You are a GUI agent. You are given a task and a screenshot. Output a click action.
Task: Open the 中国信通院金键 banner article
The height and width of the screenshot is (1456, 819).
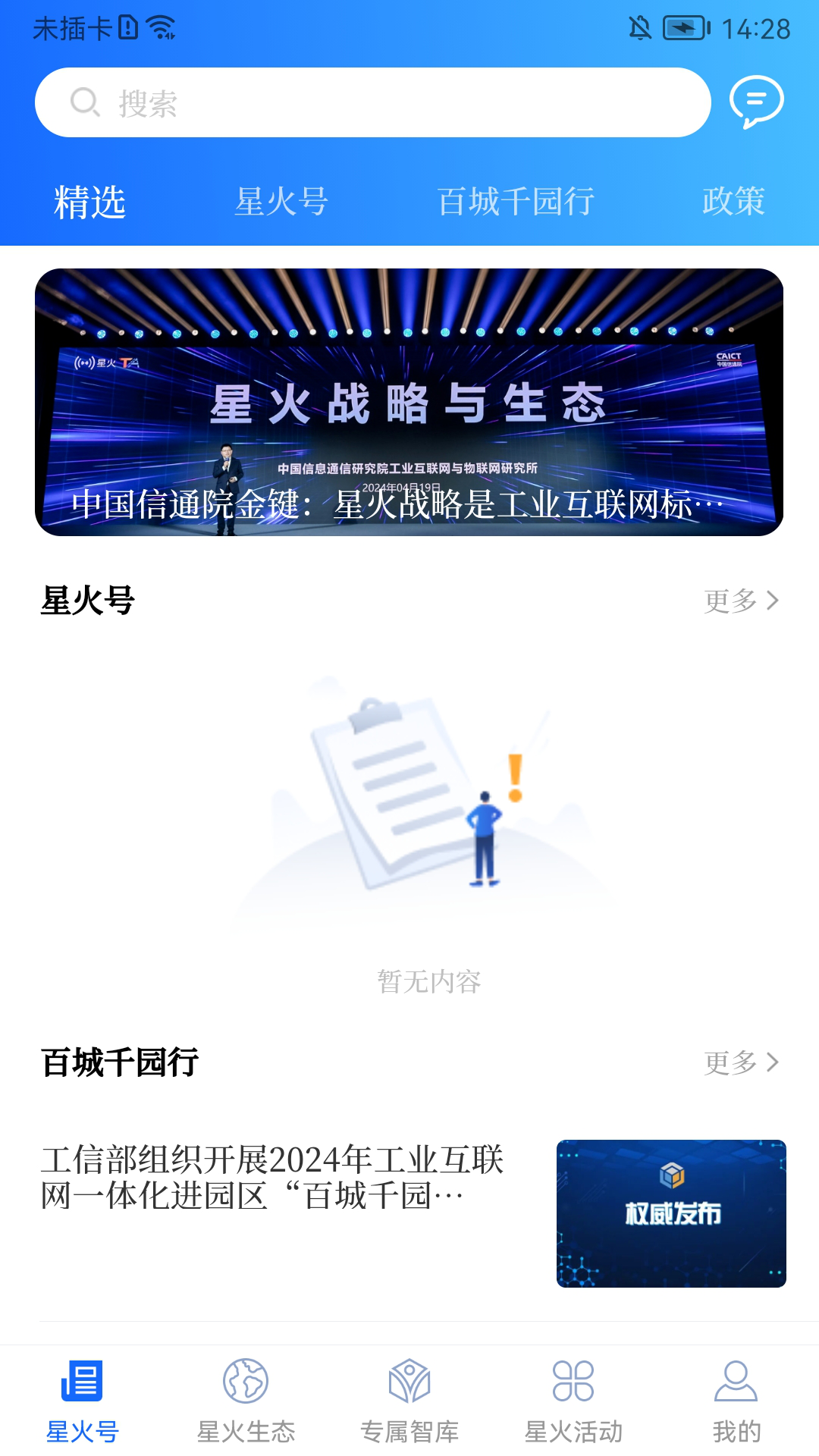409,402
